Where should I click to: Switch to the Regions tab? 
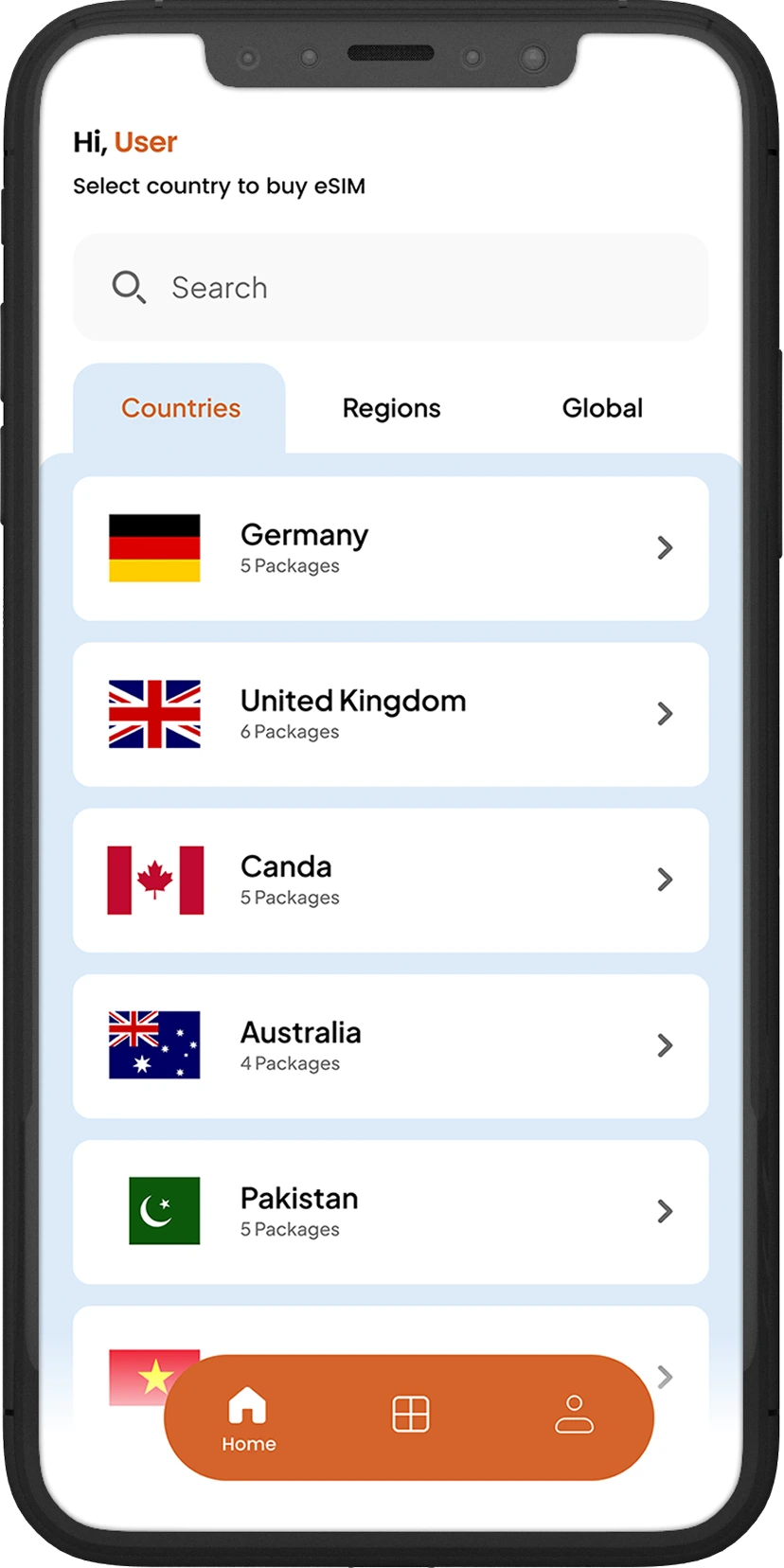click(391, 408)
